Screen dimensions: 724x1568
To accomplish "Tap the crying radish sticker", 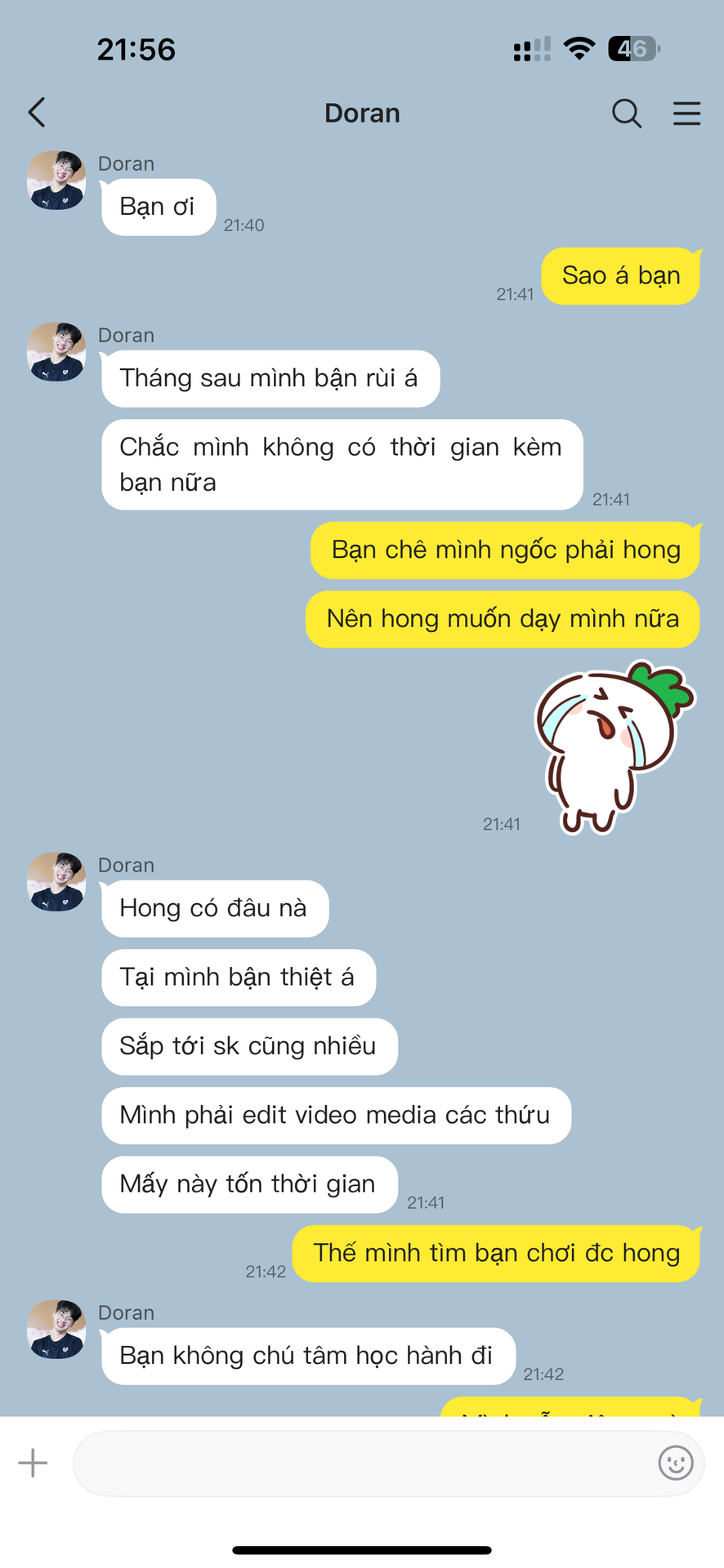I will [x=613, y=747].
